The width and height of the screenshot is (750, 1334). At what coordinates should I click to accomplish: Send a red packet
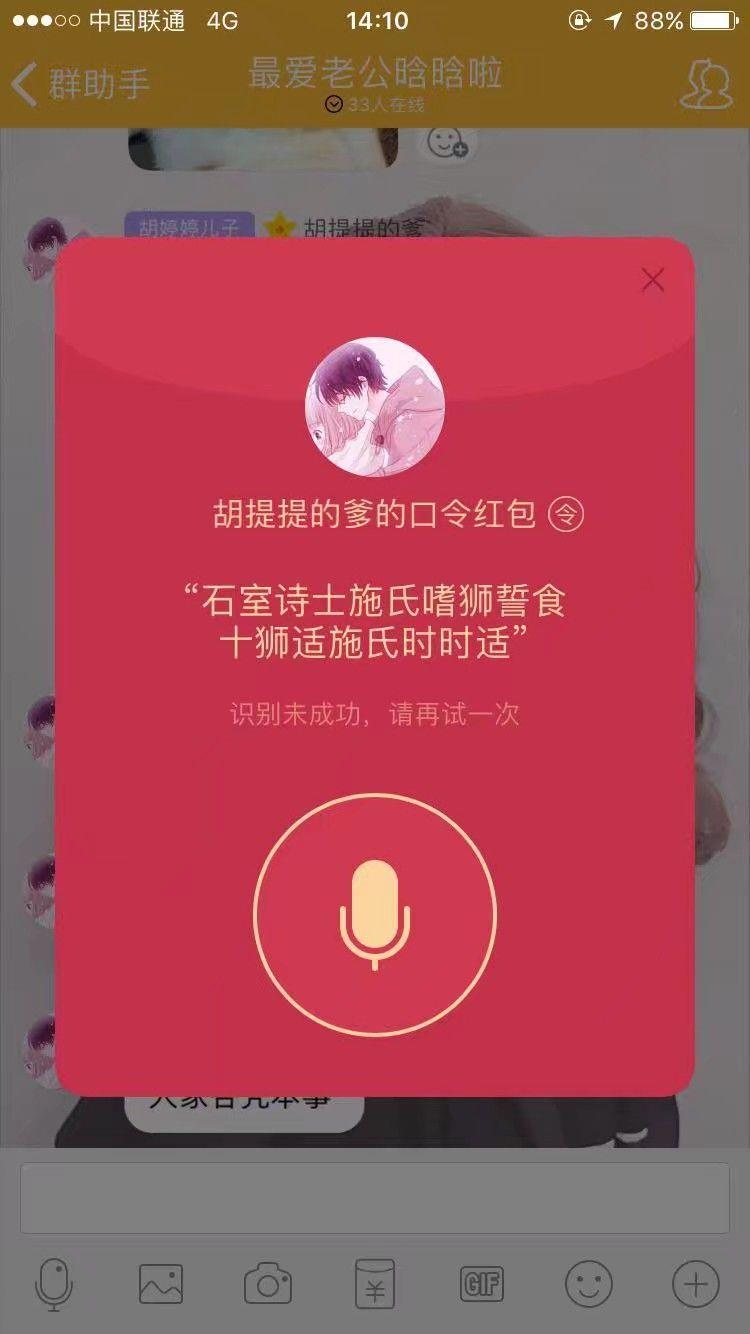(x=375, y=1283)
